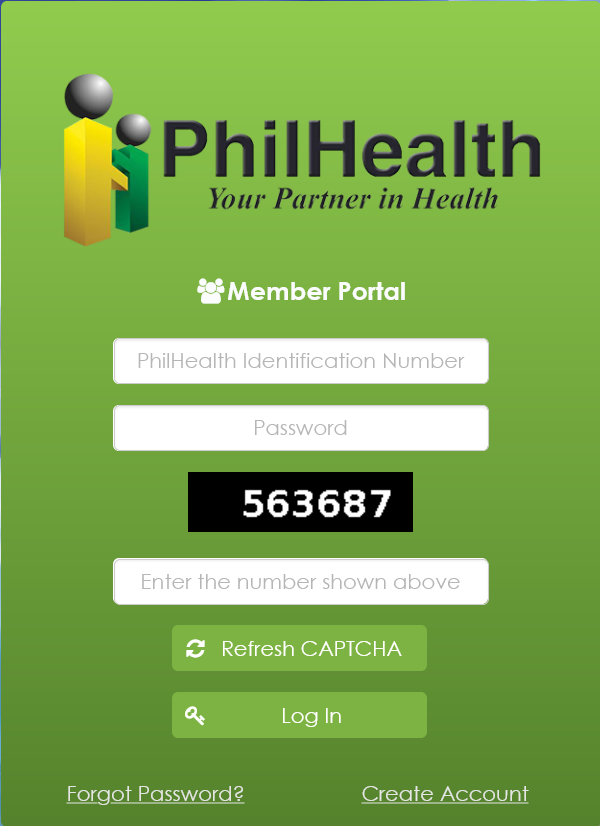Image resolution: width=600 pixels, height=826 pixels.
Task: Open the Forgot Password link
Action: (x=155, y=794)
